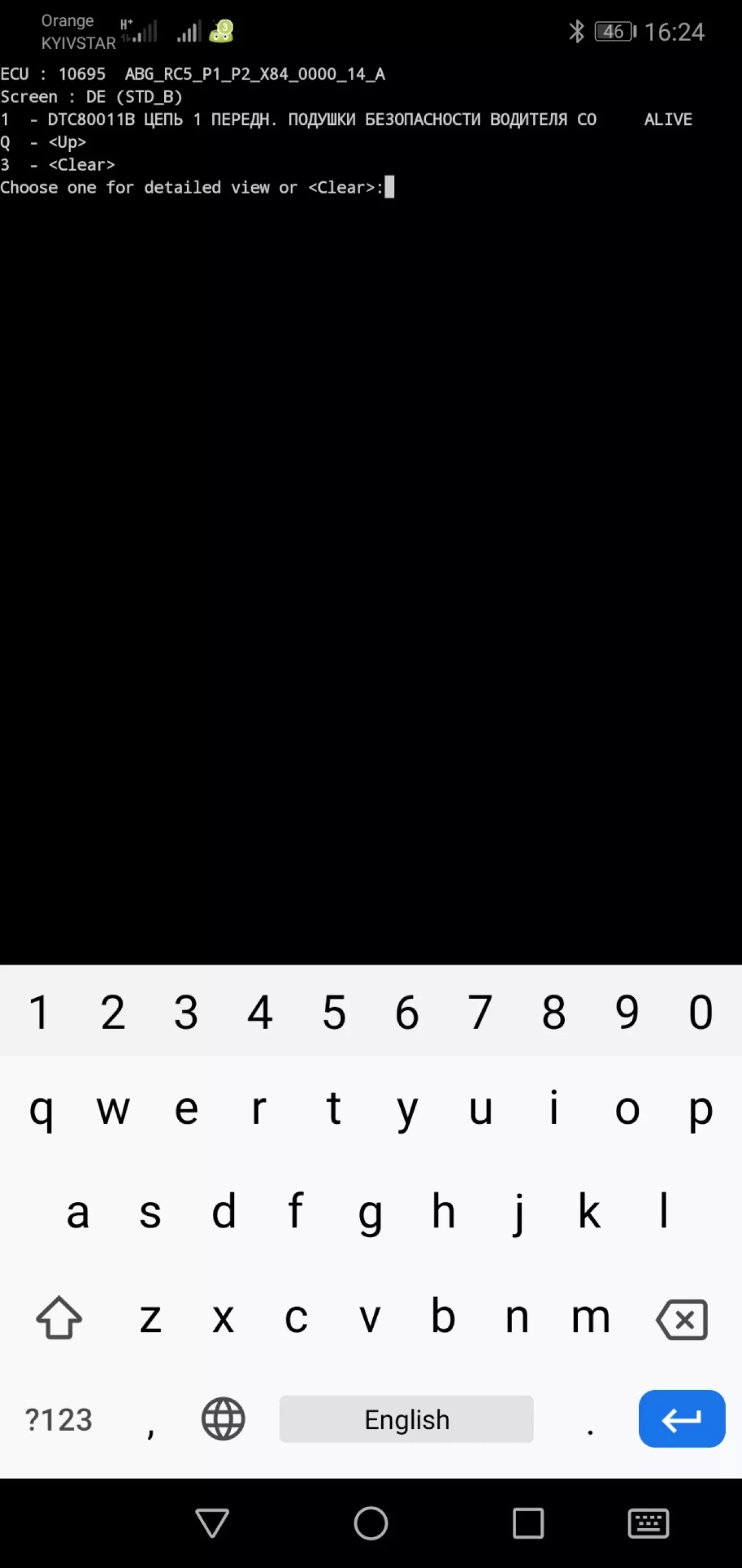Type 1 to view the DTC details
Viewport: 742px width, 1568px height.
39,1013
